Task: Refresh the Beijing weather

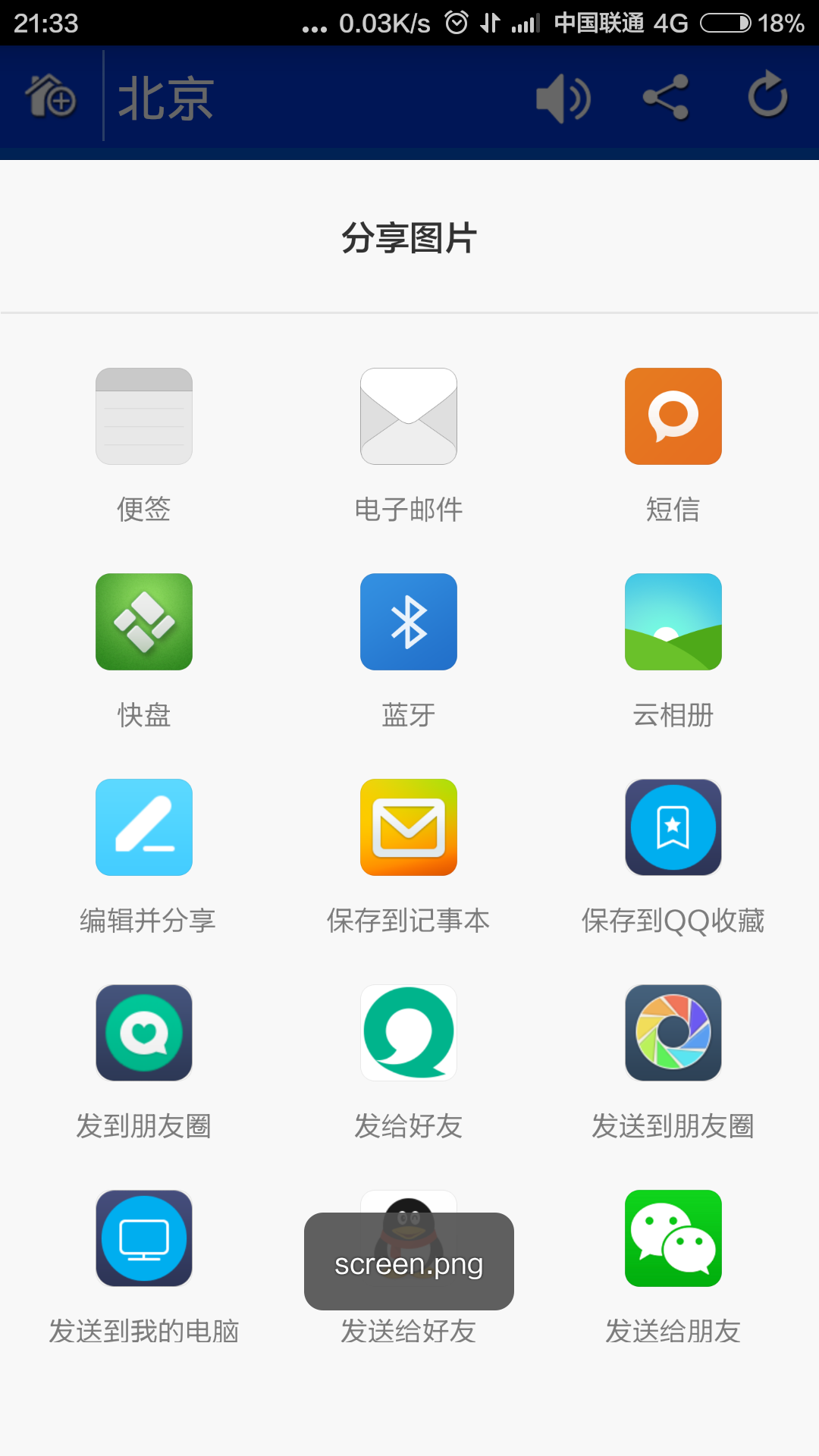Action: pyautogui.click(x=767, y=96)
